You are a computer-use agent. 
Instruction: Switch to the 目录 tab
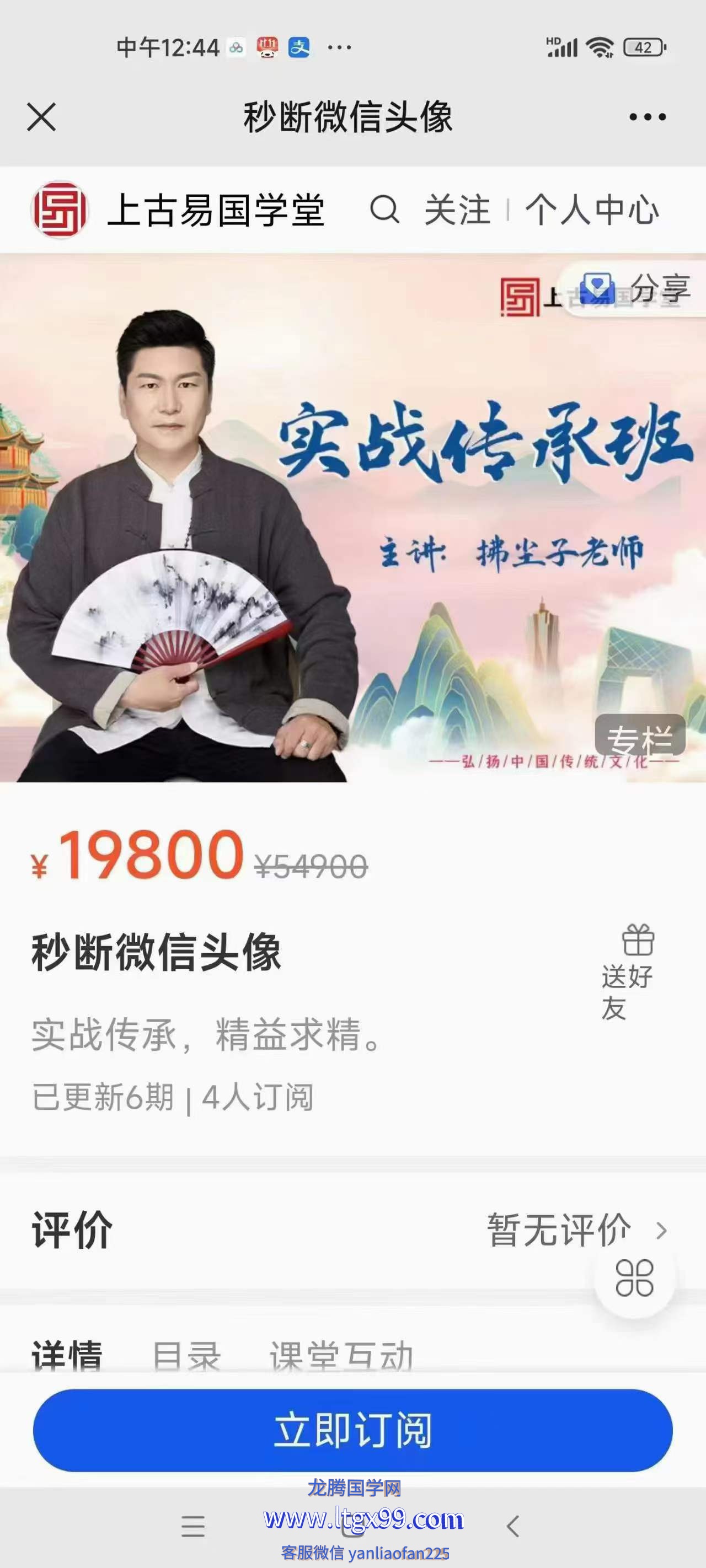point(186,1357)
